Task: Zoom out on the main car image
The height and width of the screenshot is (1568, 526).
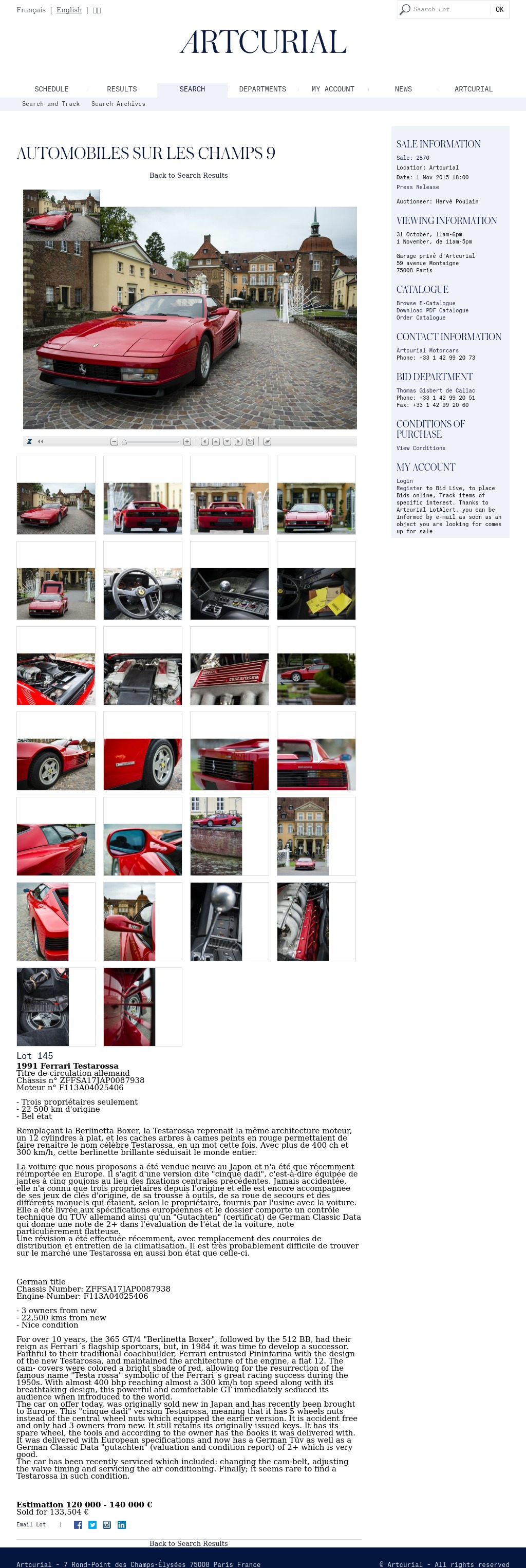Action: click(114, 441)
